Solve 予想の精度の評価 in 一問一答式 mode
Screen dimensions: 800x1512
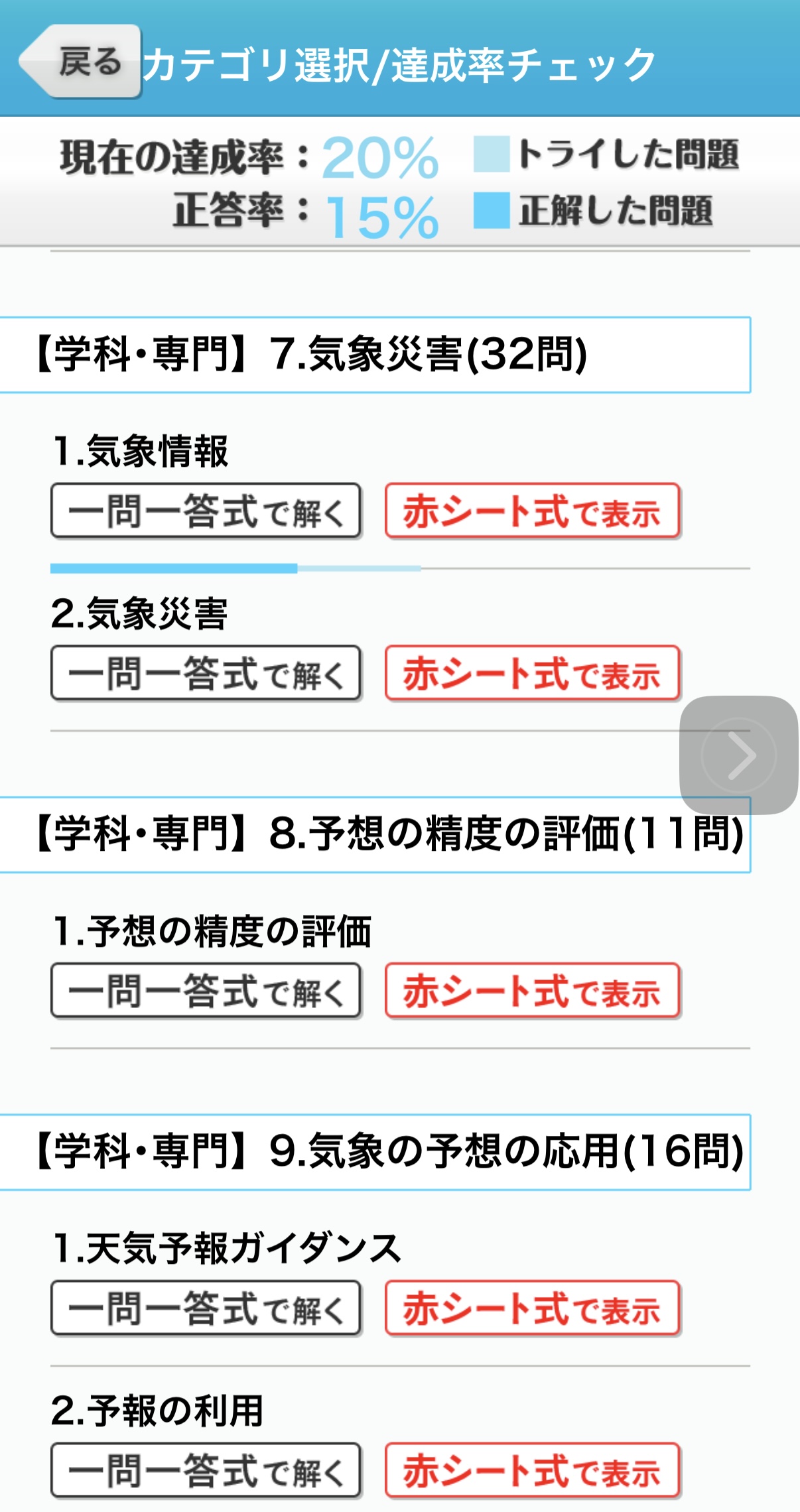[x=206, y=991]
